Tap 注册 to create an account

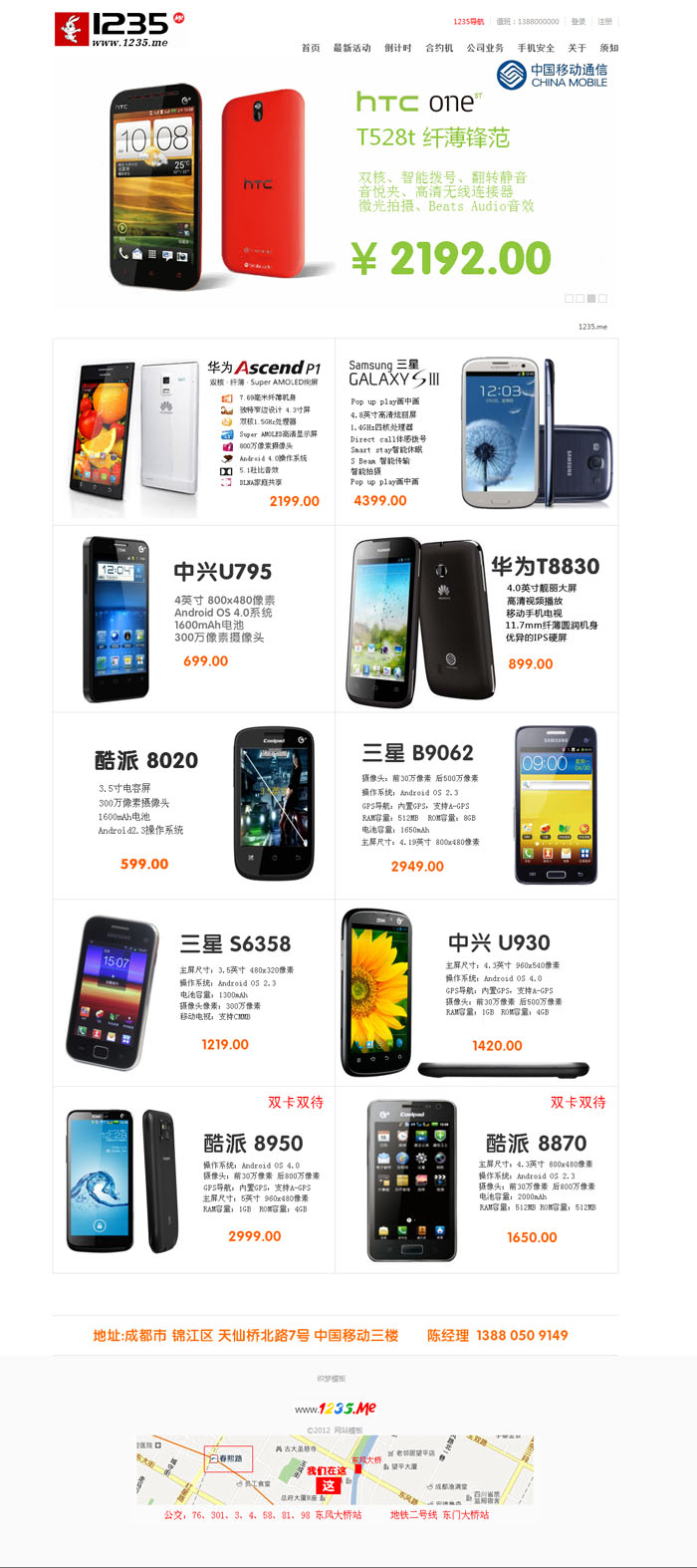click(x=604, y=21)
